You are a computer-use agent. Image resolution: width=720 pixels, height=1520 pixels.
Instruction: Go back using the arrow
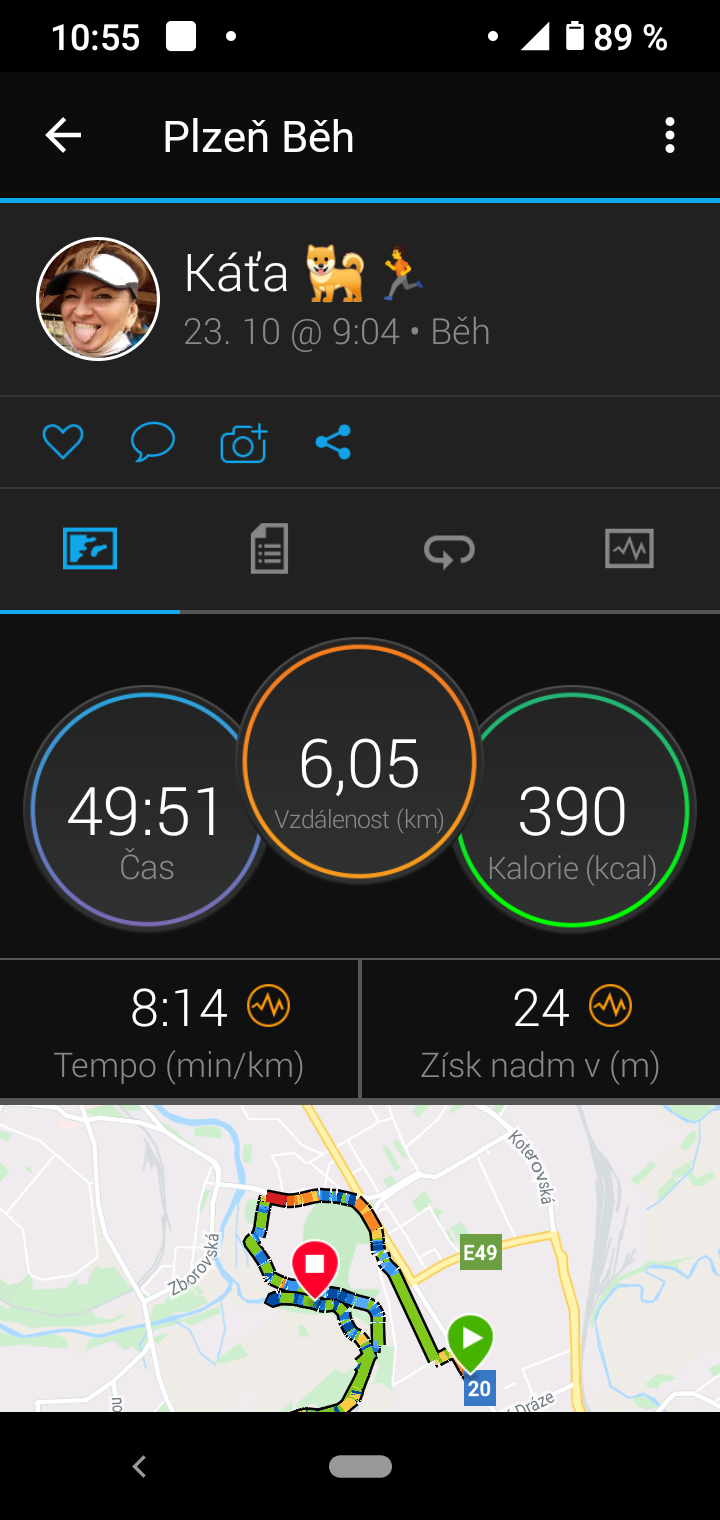pos(63,136)
